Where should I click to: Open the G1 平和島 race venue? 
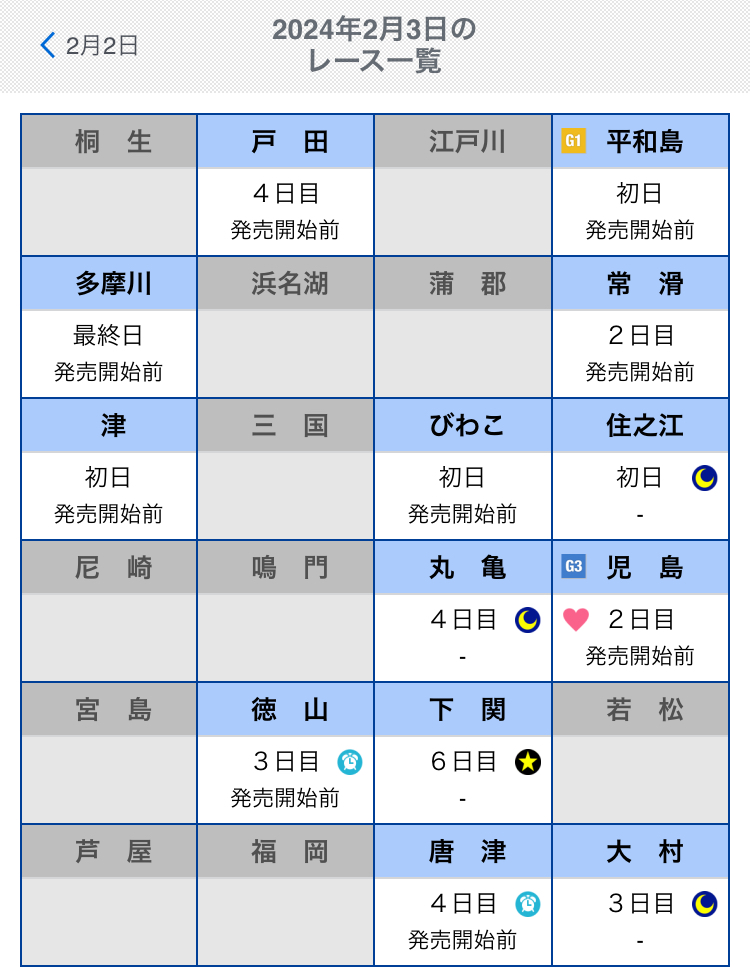640,185
